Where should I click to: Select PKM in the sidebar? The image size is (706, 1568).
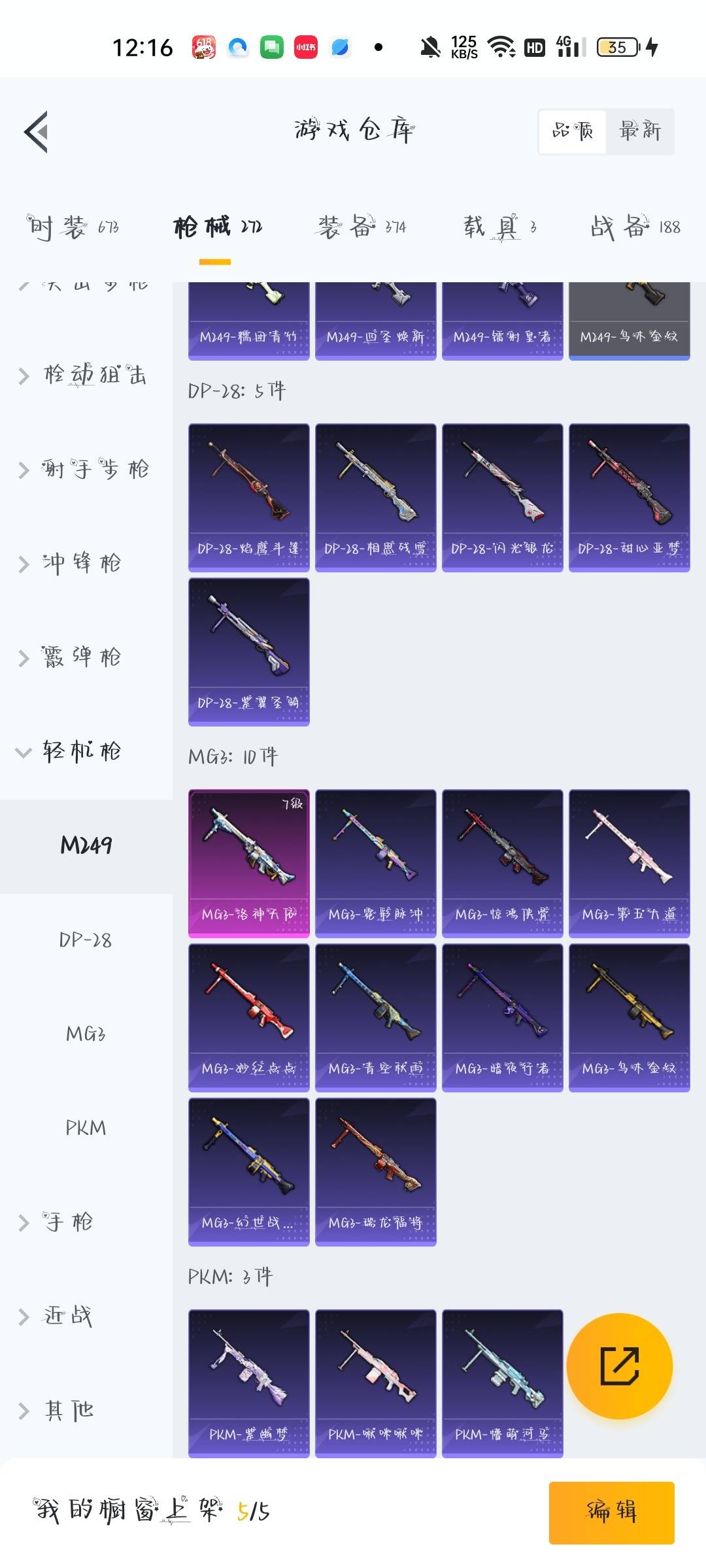click(86, 1127)
